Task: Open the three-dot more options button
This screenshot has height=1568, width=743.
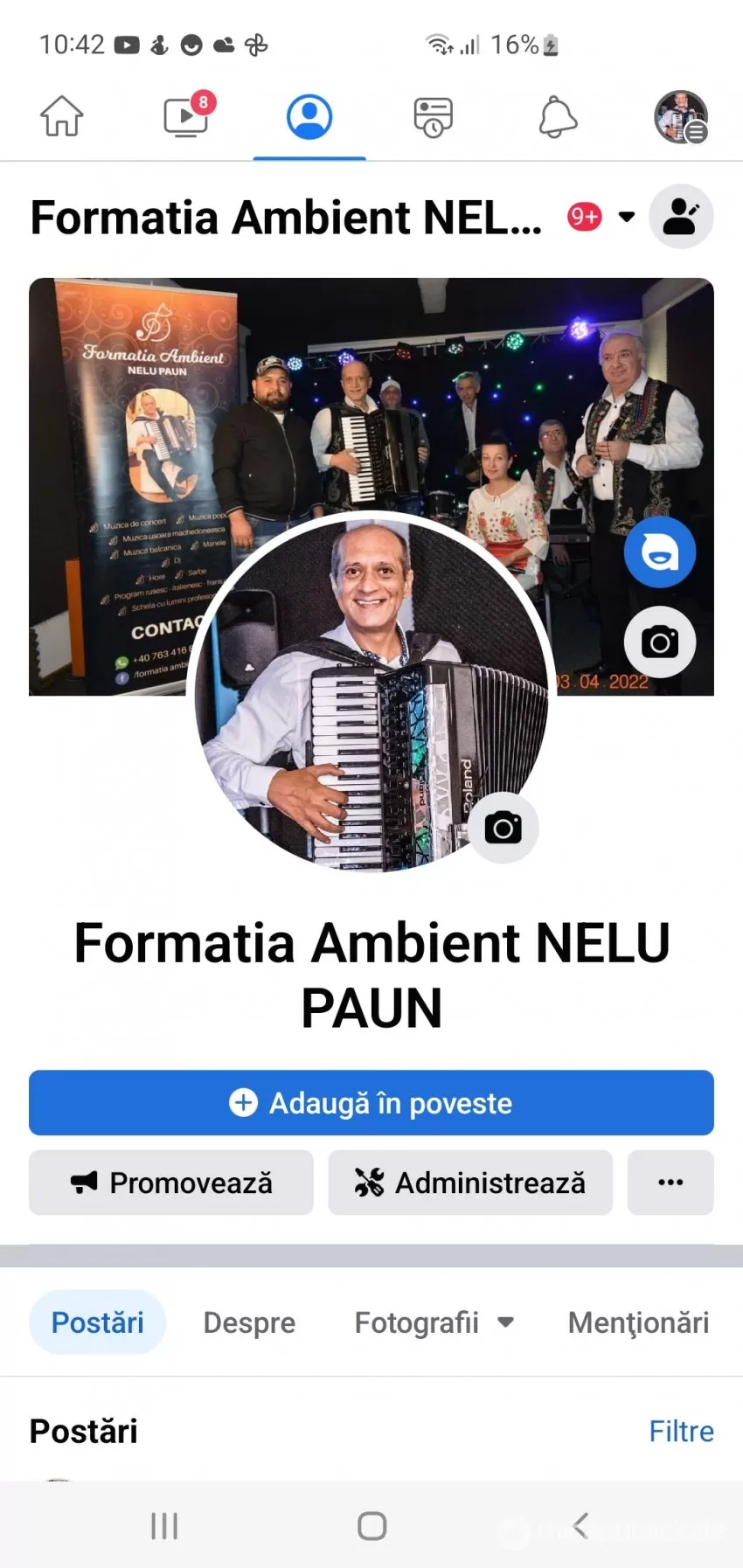Action: [670, 1183]
